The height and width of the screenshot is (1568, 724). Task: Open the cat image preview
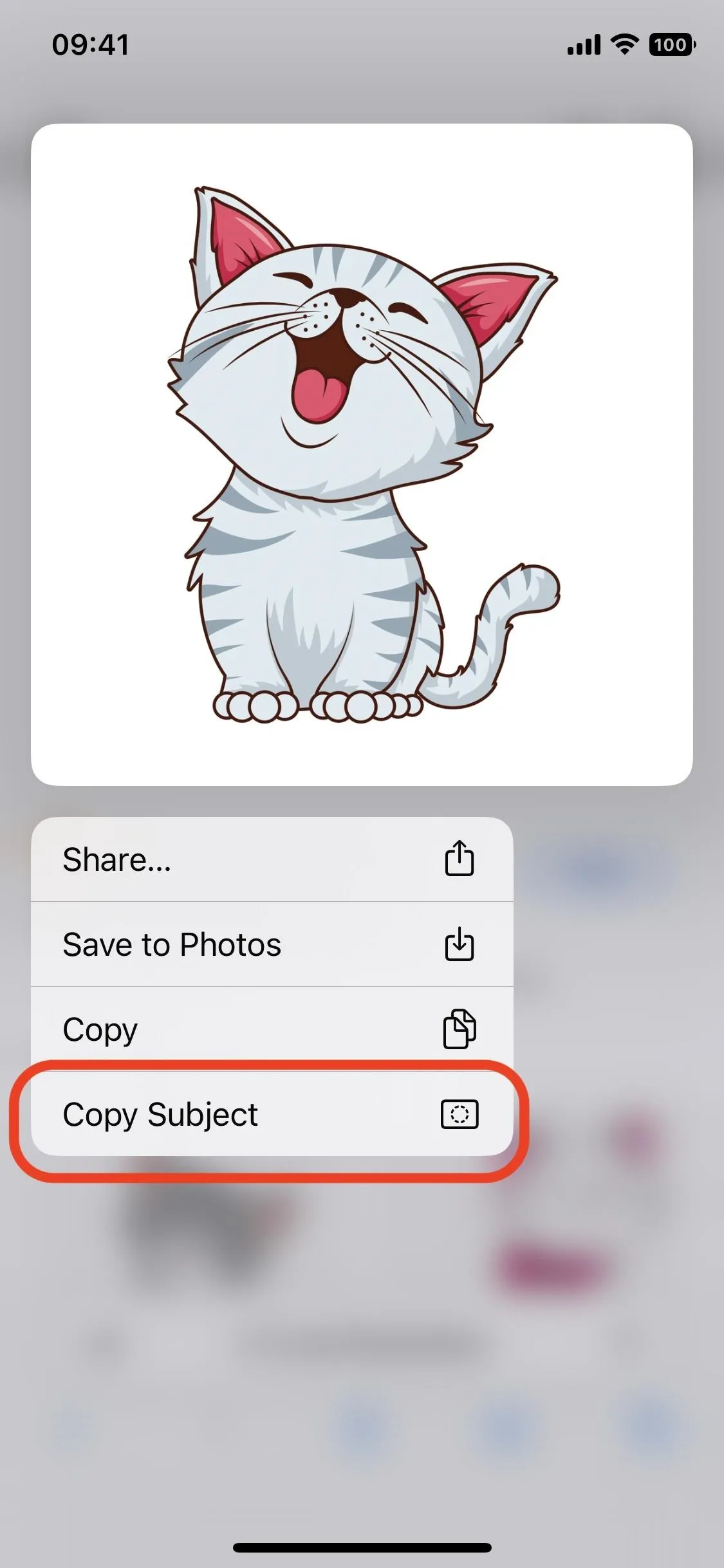[362, 454]
